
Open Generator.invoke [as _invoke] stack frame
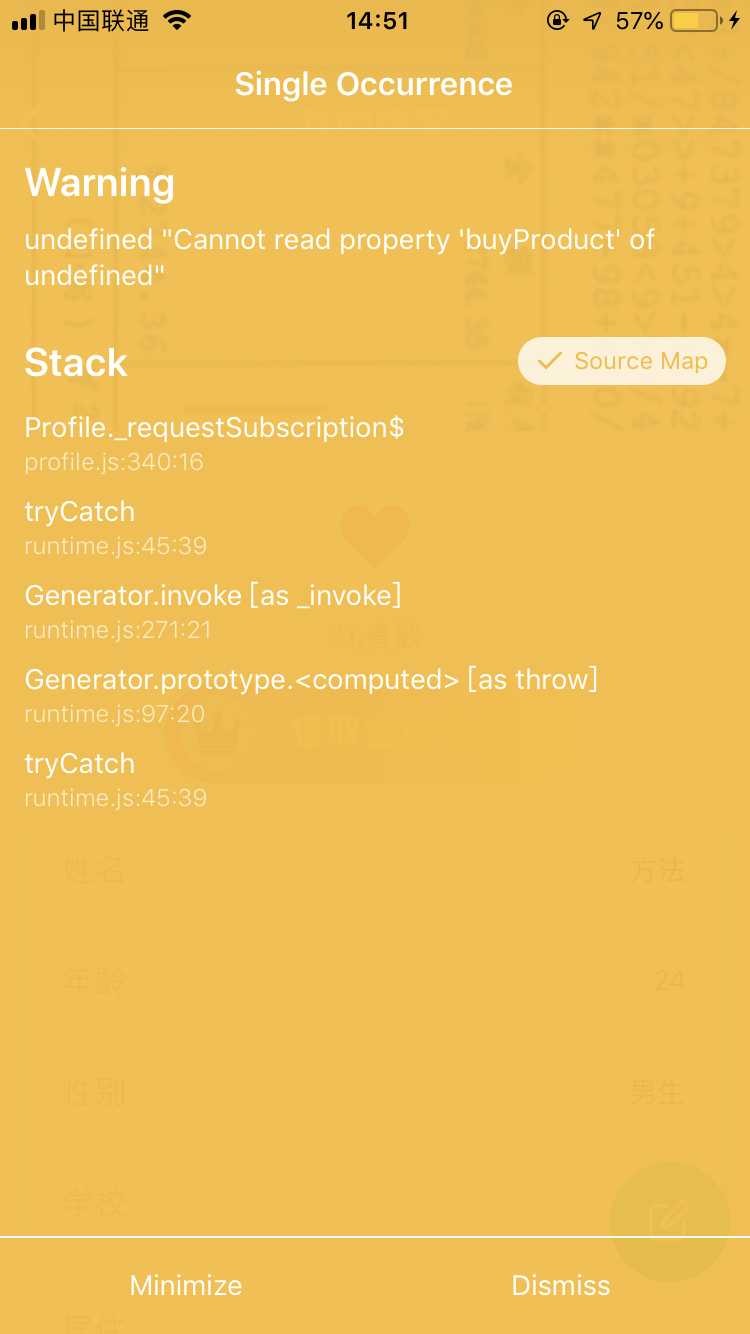tap(213, 595)
